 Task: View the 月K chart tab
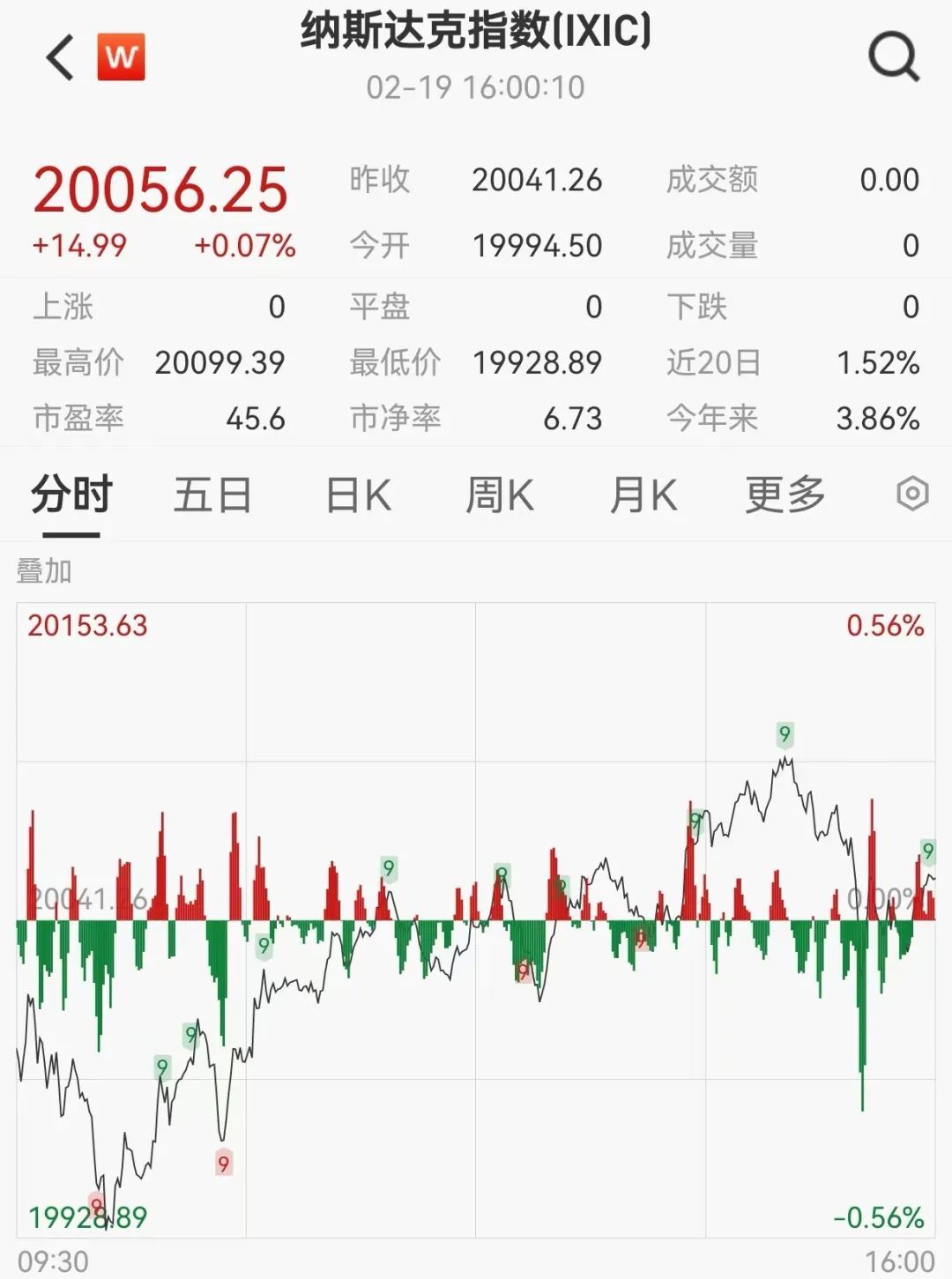(643, 494)
